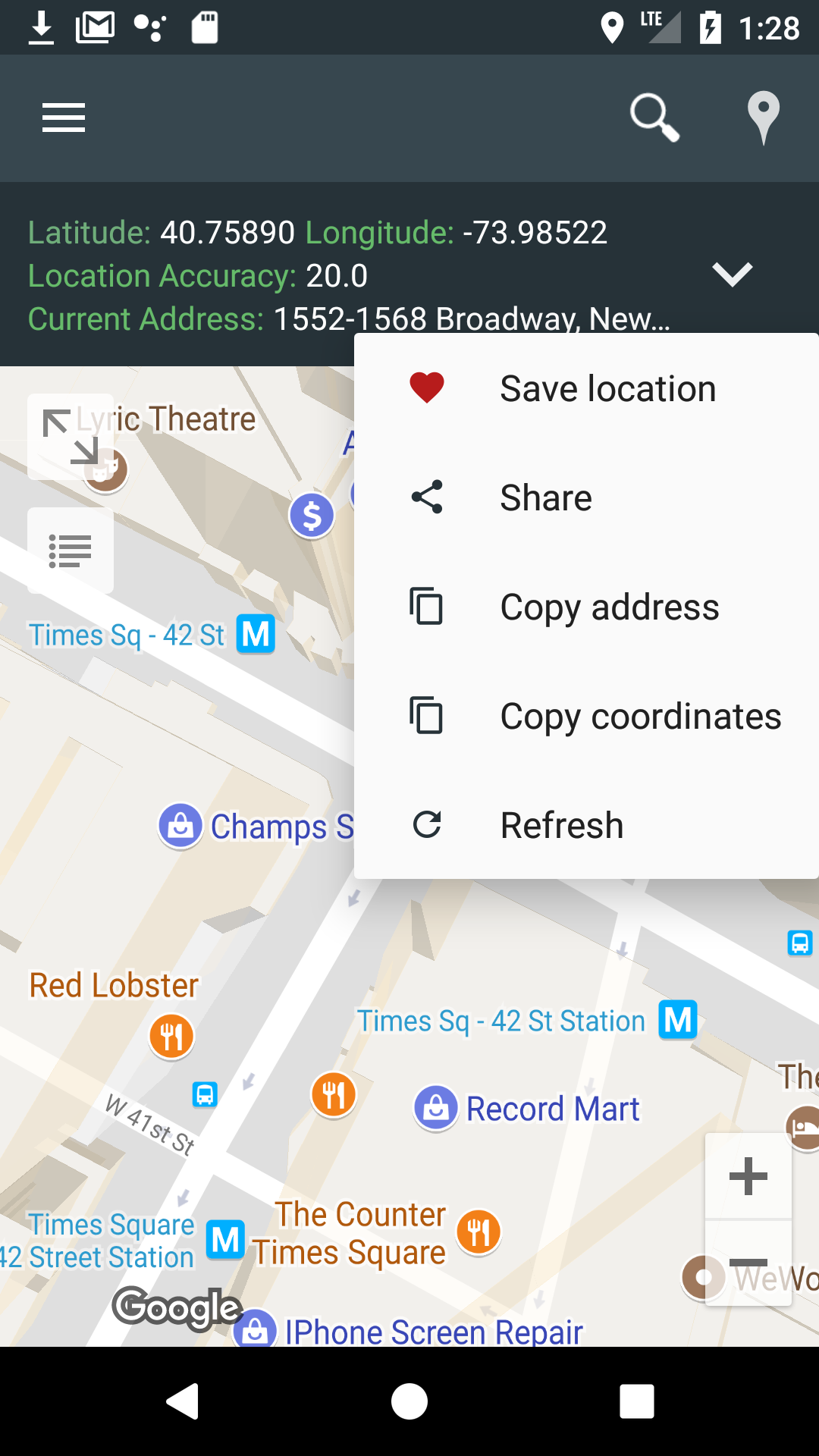
Task: Expand the location details with the chevron
Action: pyautogui.click(x=733, y=275)
